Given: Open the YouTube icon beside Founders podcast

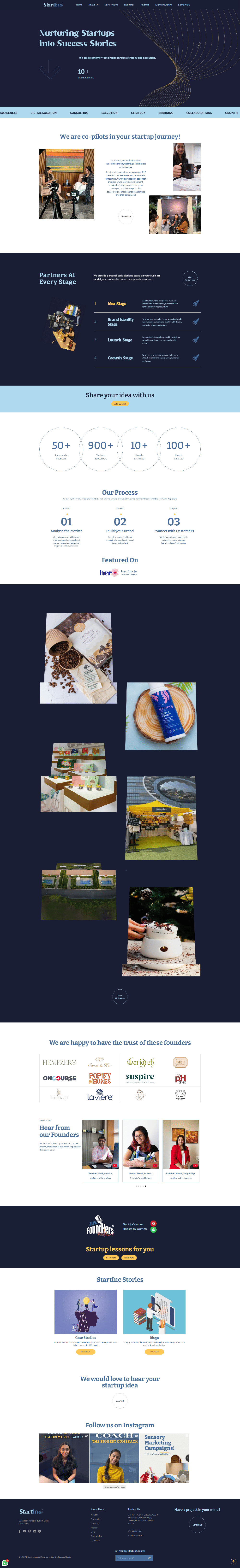Looking at the screenshot, I should [154, 1223].
